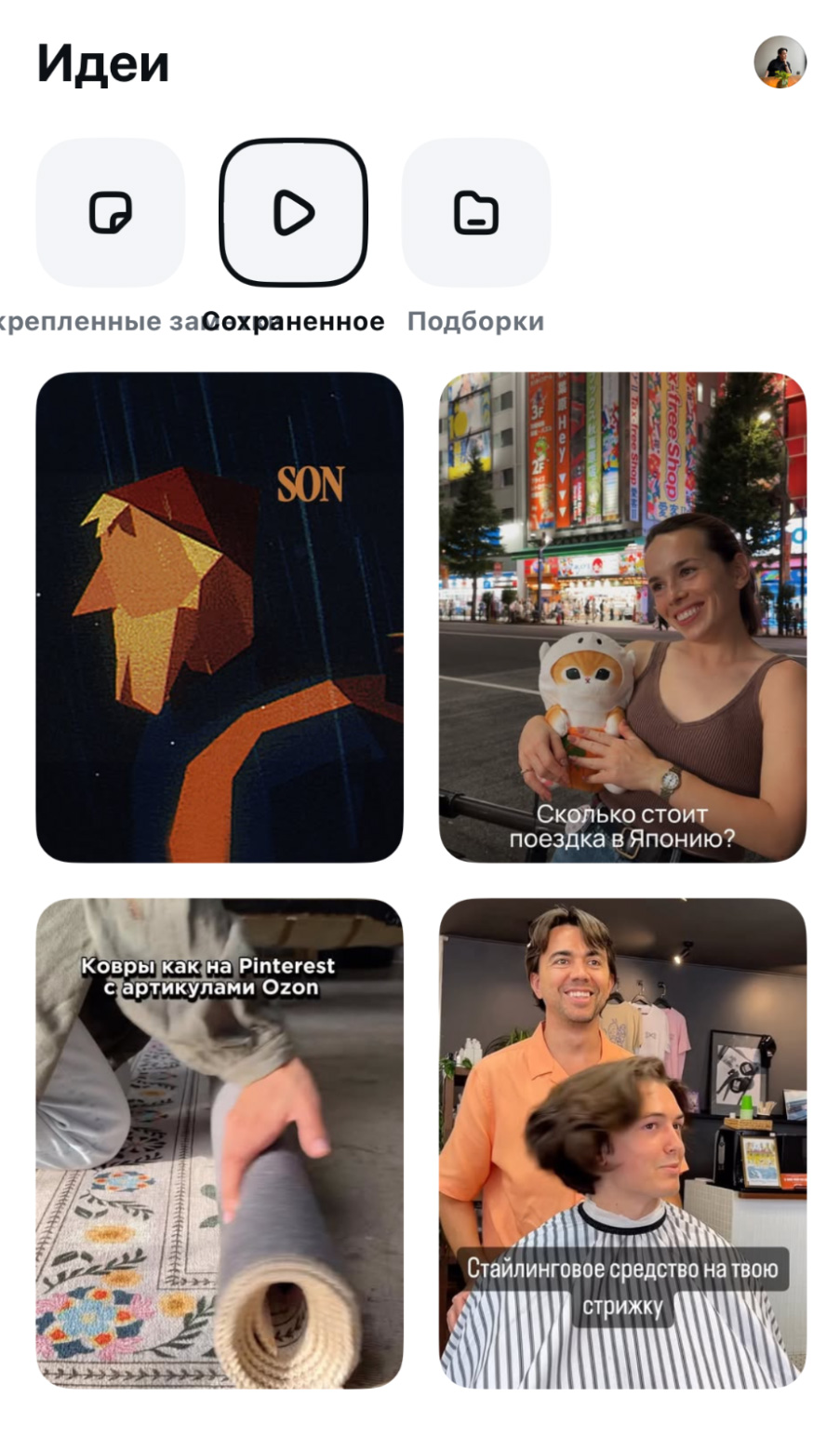Image resolution: width=840 pixels, height=1437 pixels.
Task: Open the video about the trip to Japan
Action: 622,617
